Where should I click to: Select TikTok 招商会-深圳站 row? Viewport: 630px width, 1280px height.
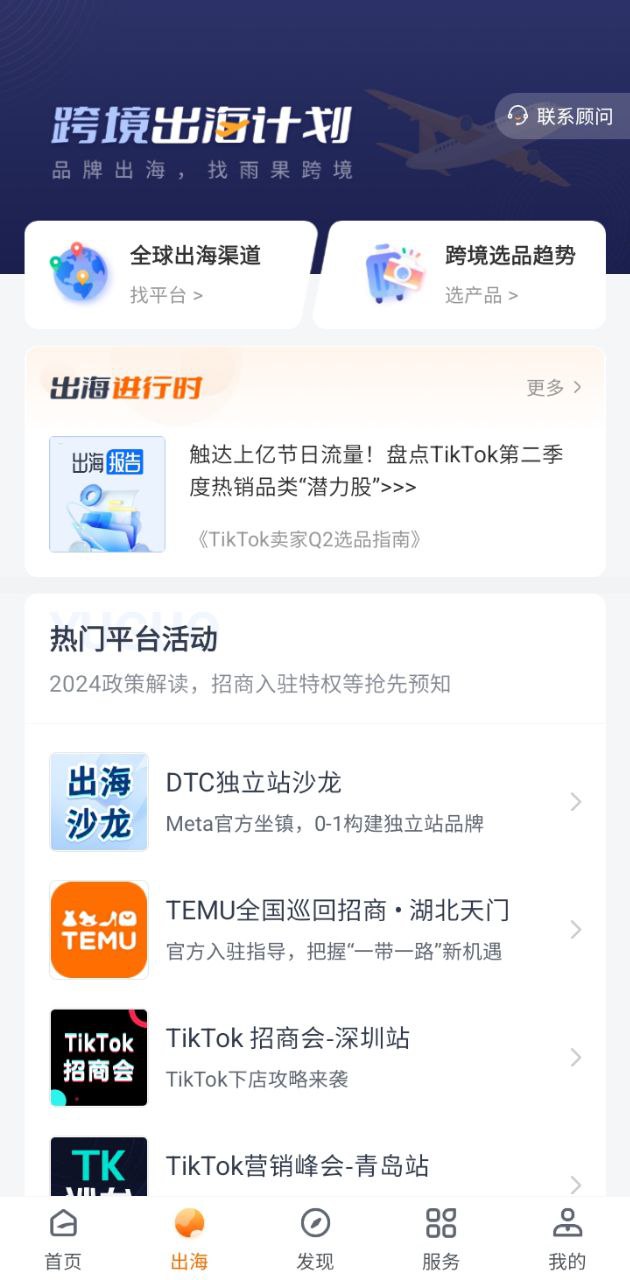tap(315, 1058)
